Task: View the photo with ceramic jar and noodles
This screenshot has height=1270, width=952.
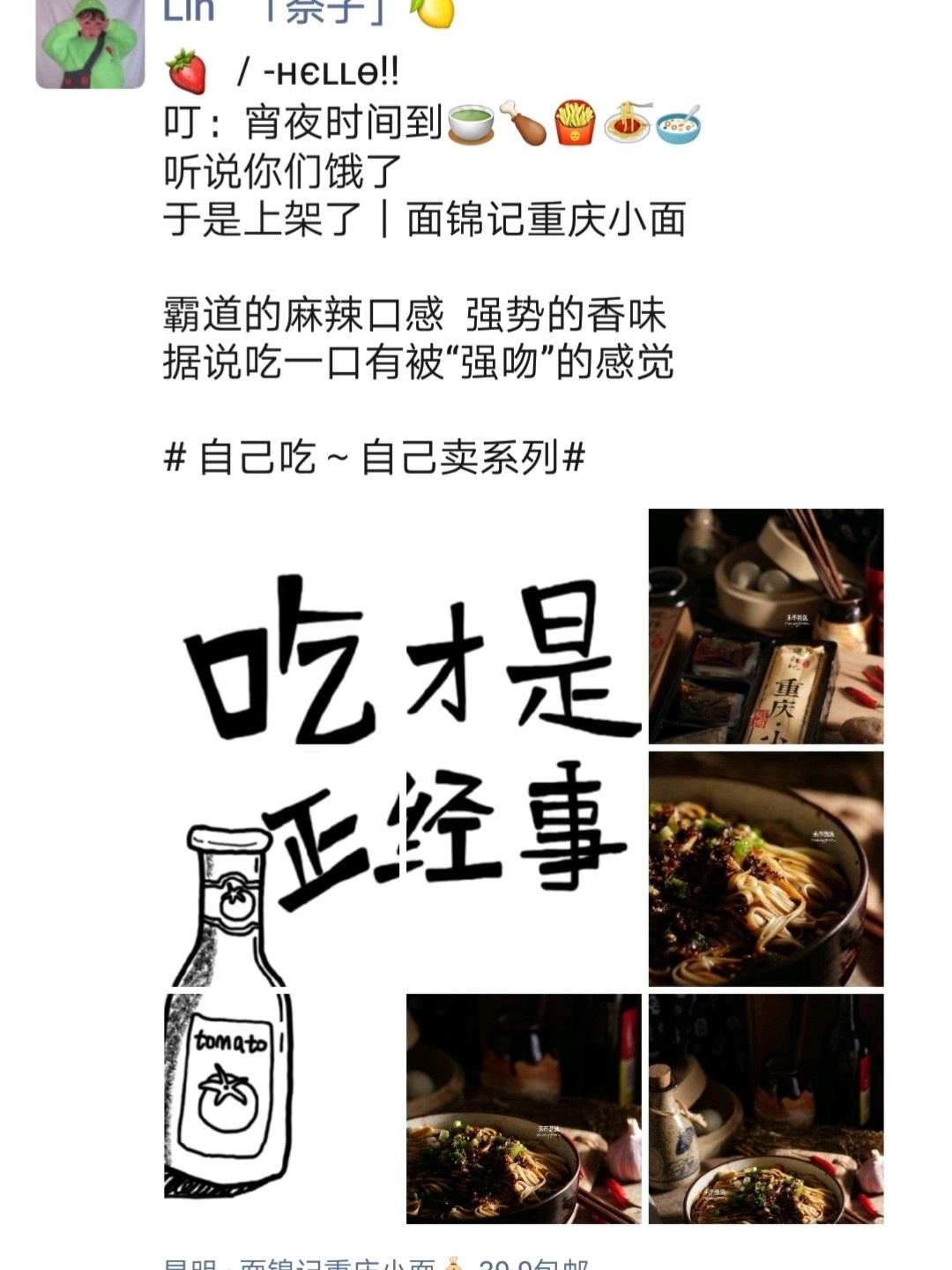Action: [765, 1108]
